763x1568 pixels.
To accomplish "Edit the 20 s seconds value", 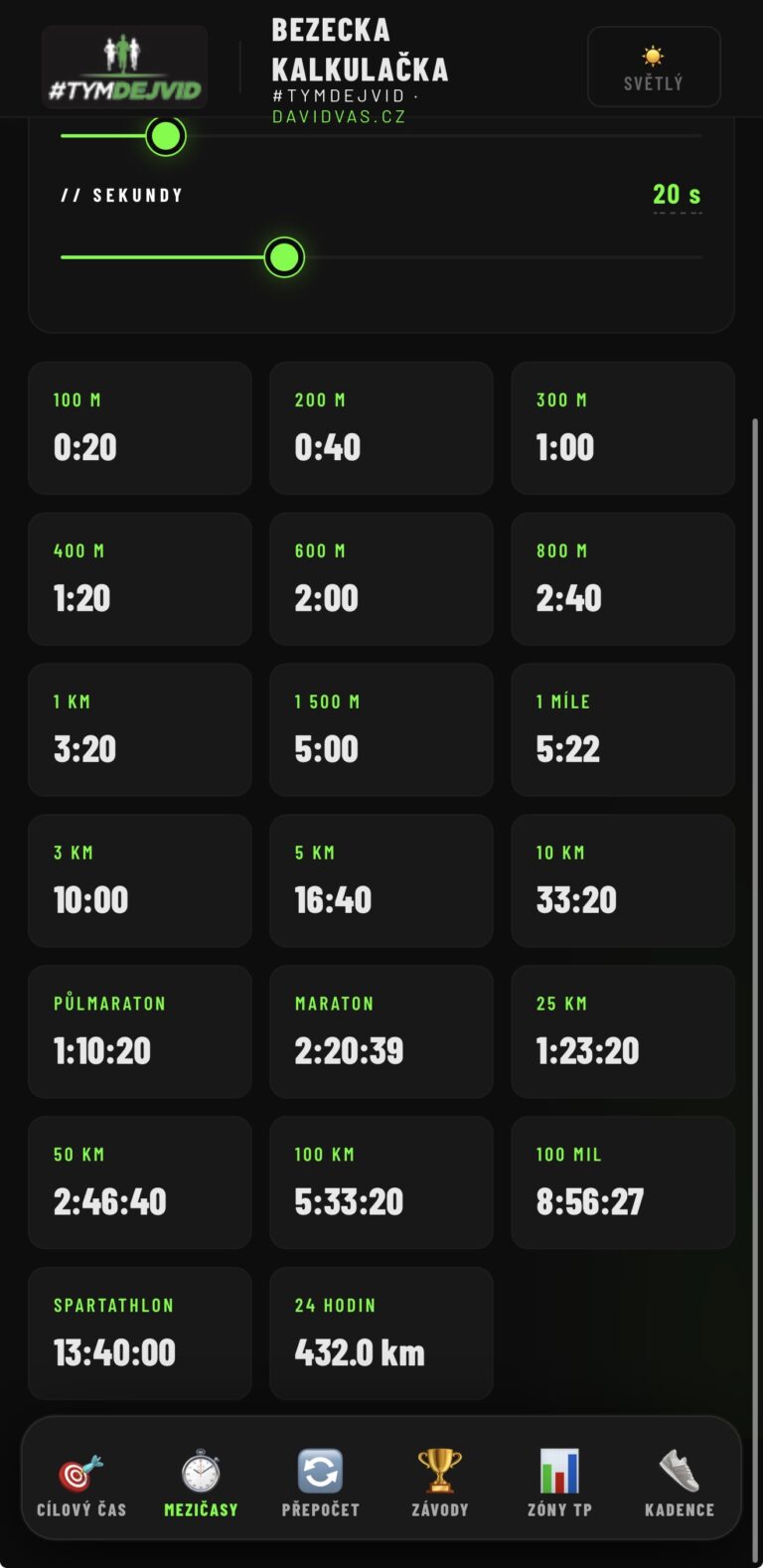I will [677, 195].
